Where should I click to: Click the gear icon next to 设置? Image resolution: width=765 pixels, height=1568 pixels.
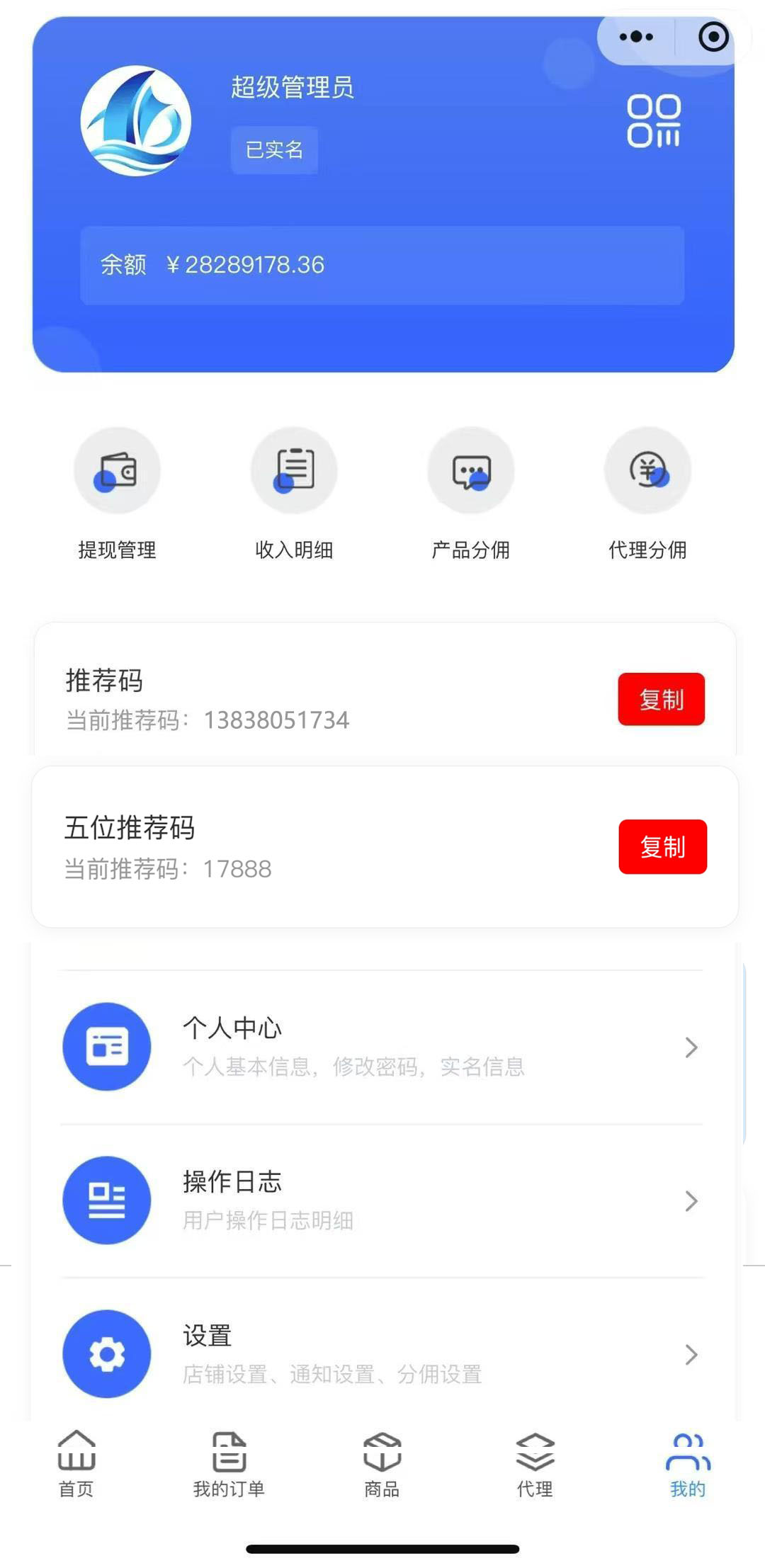[x=106, y=1353]
